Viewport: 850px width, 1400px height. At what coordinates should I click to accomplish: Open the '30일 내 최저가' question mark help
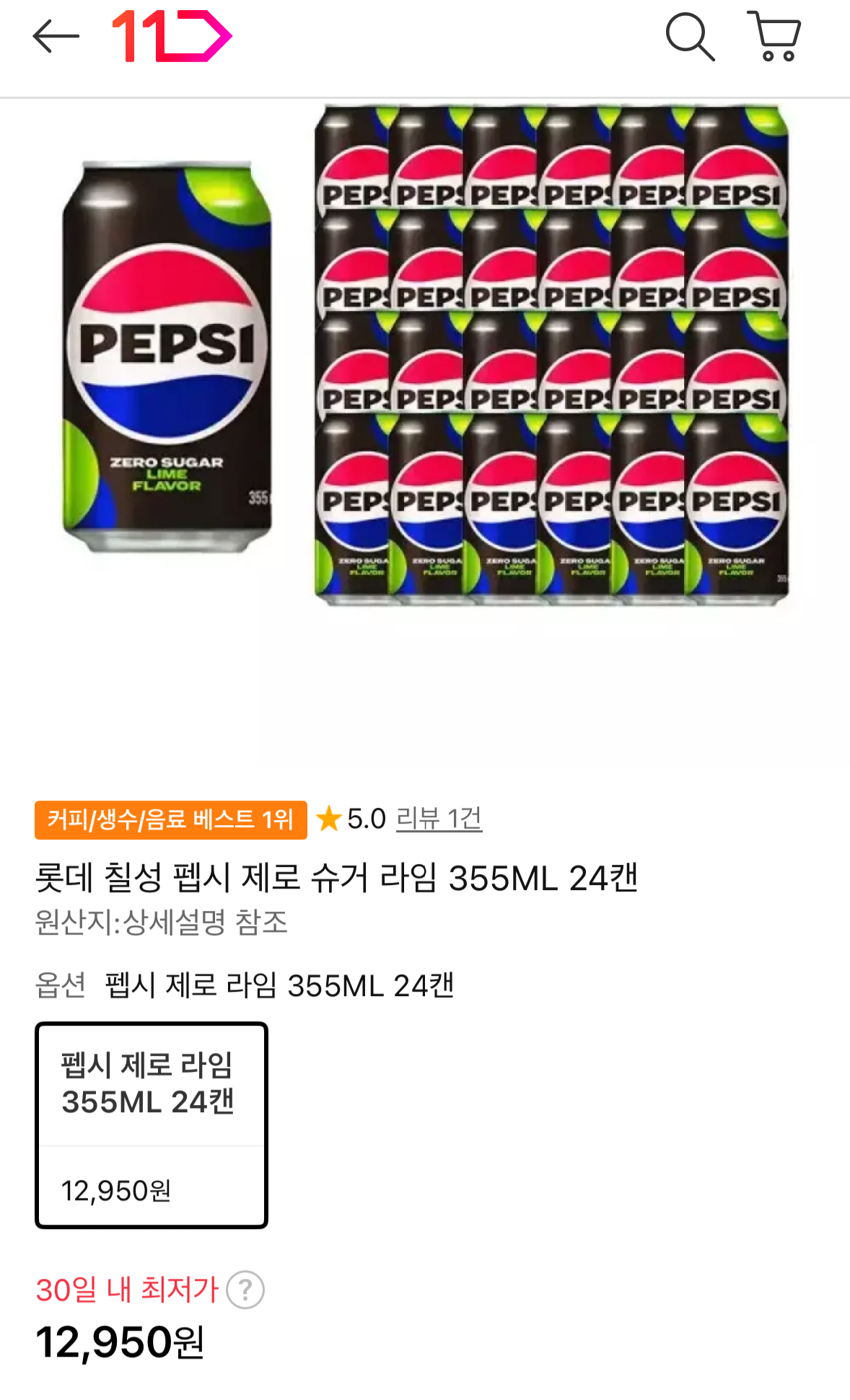247,1290
